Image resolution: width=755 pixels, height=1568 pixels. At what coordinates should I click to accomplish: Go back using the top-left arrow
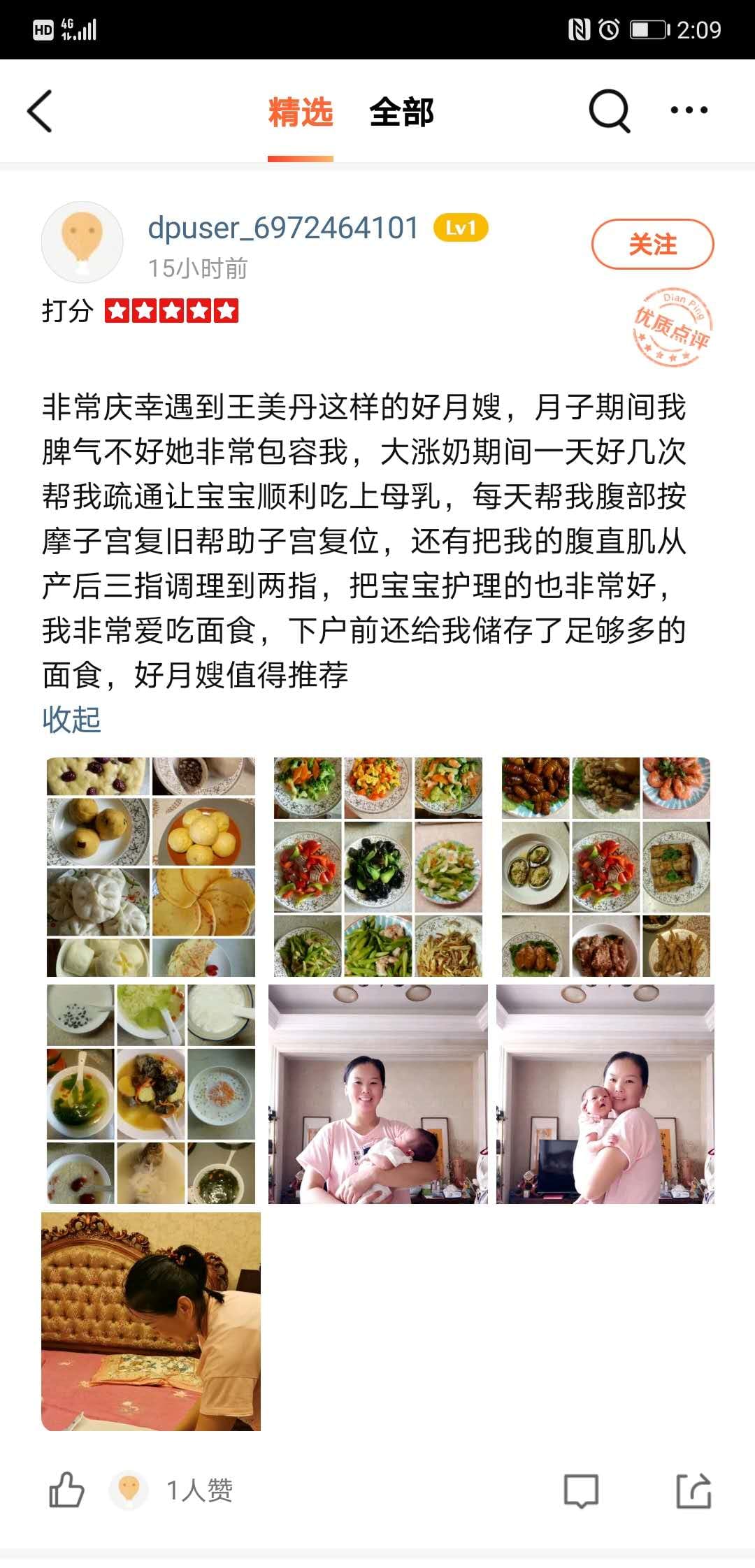click(x=40, y=112)
